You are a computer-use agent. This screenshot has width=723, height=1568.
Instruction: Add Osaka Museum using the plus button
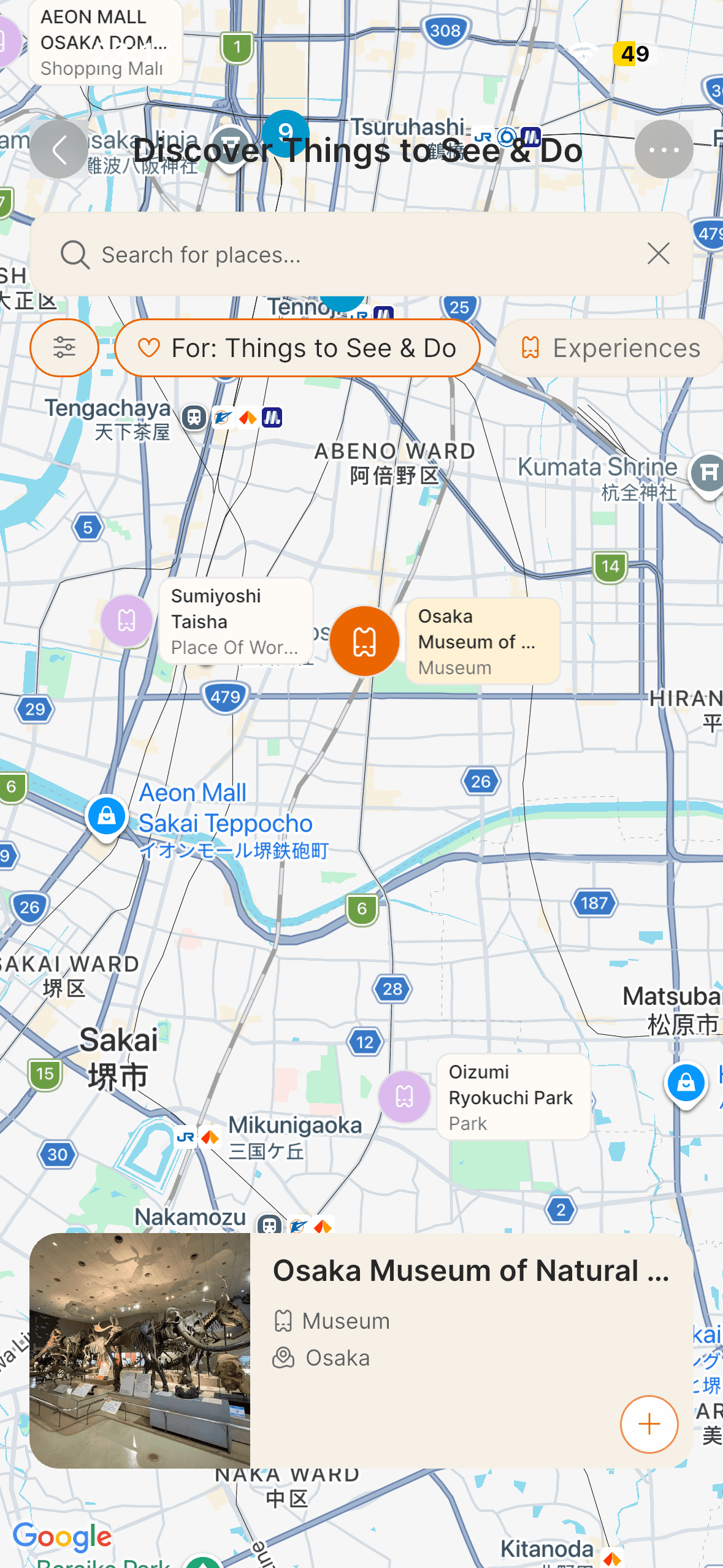[x=649, y=1424]
